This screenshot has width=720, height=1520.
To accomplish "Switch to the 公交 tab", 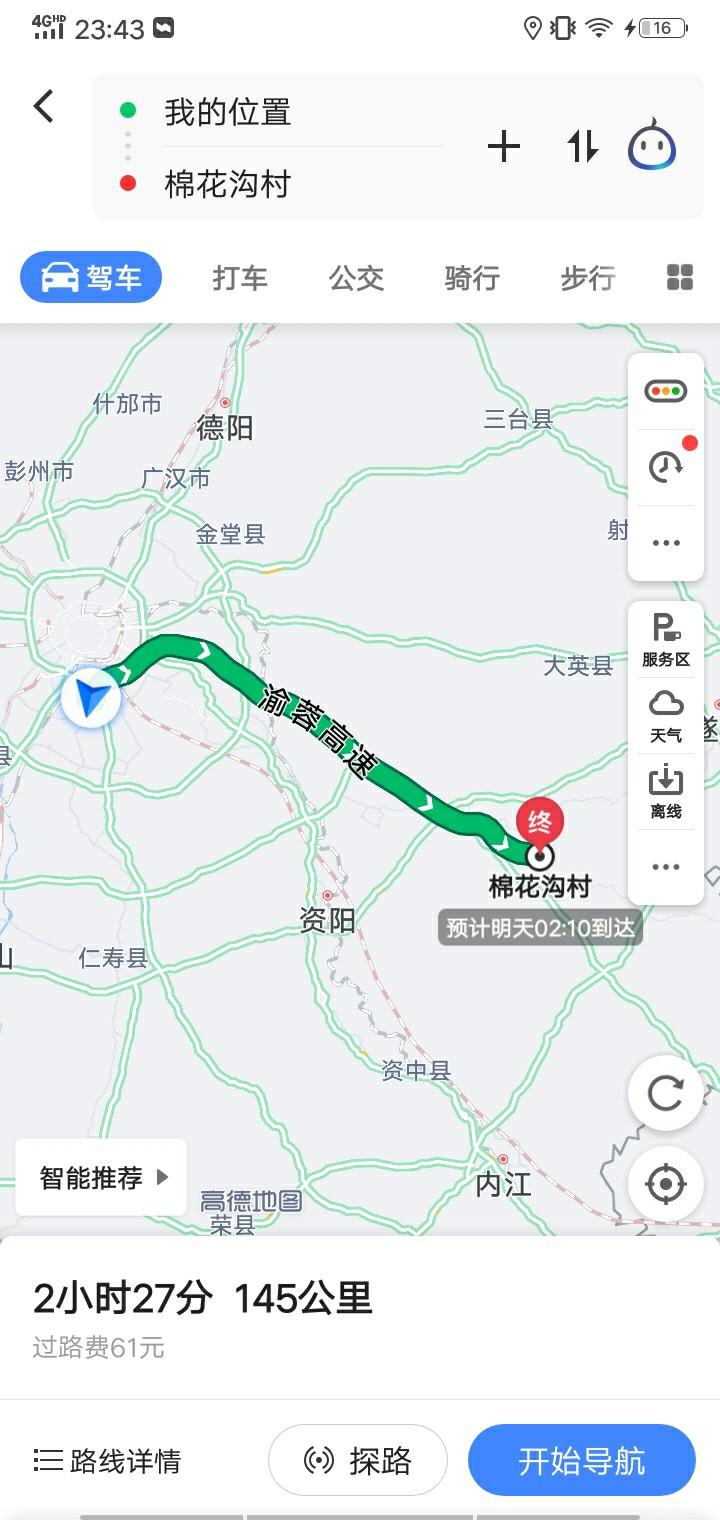I will coord(357,278).
